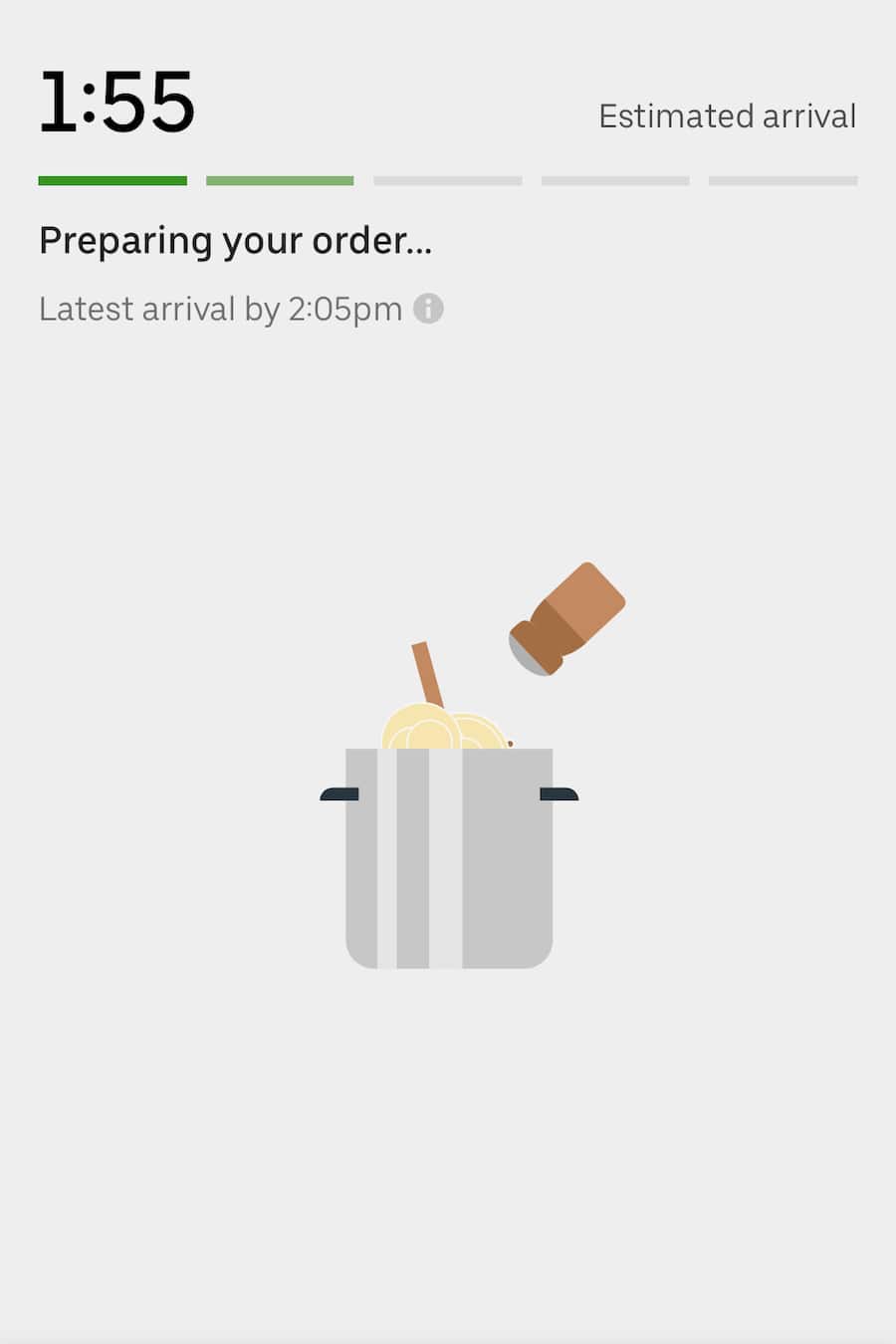Tap the second light-green progress segment

[x=280, y=180]
